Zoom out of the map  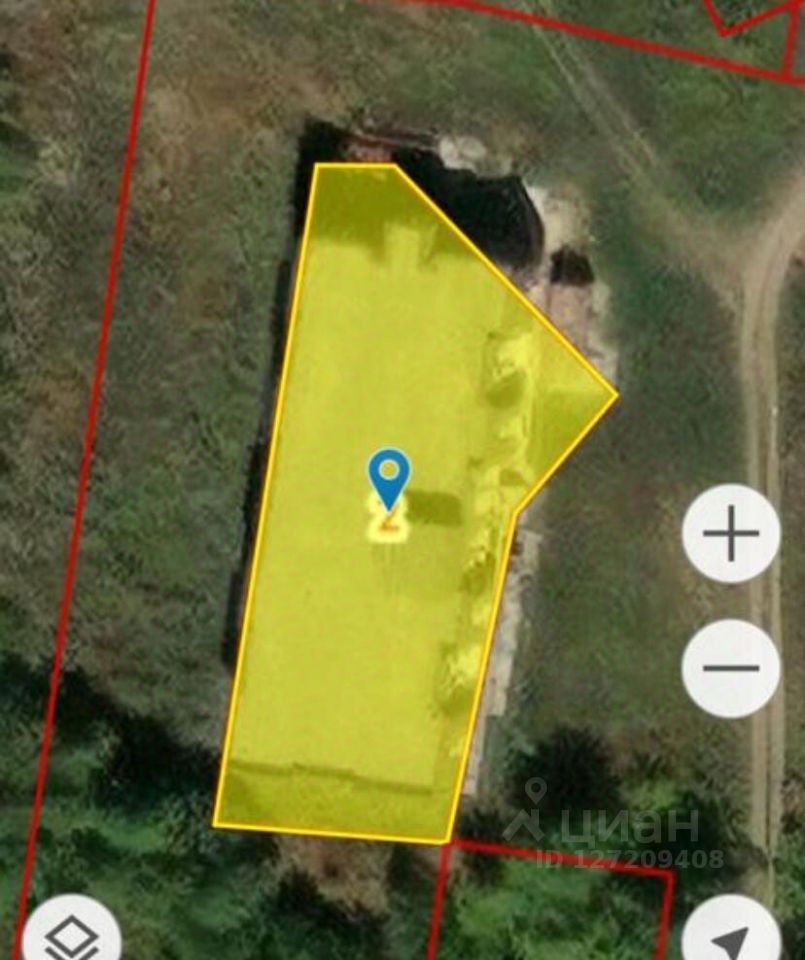(x=731, y=668)
